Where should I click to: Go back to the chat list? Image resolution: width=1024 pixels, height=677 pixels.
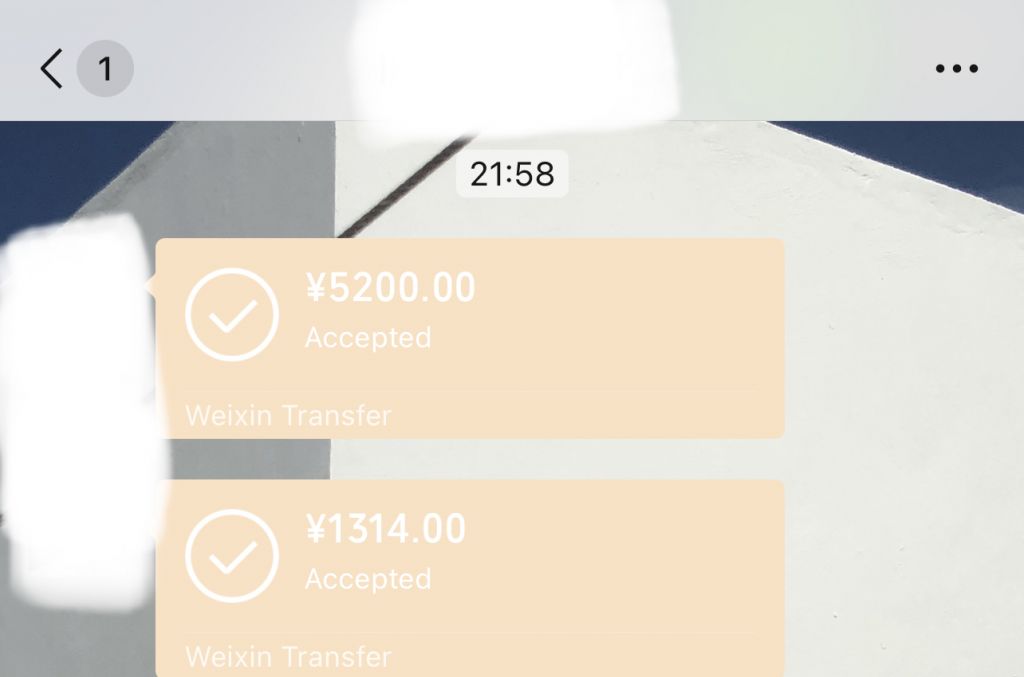coord(52,69)
